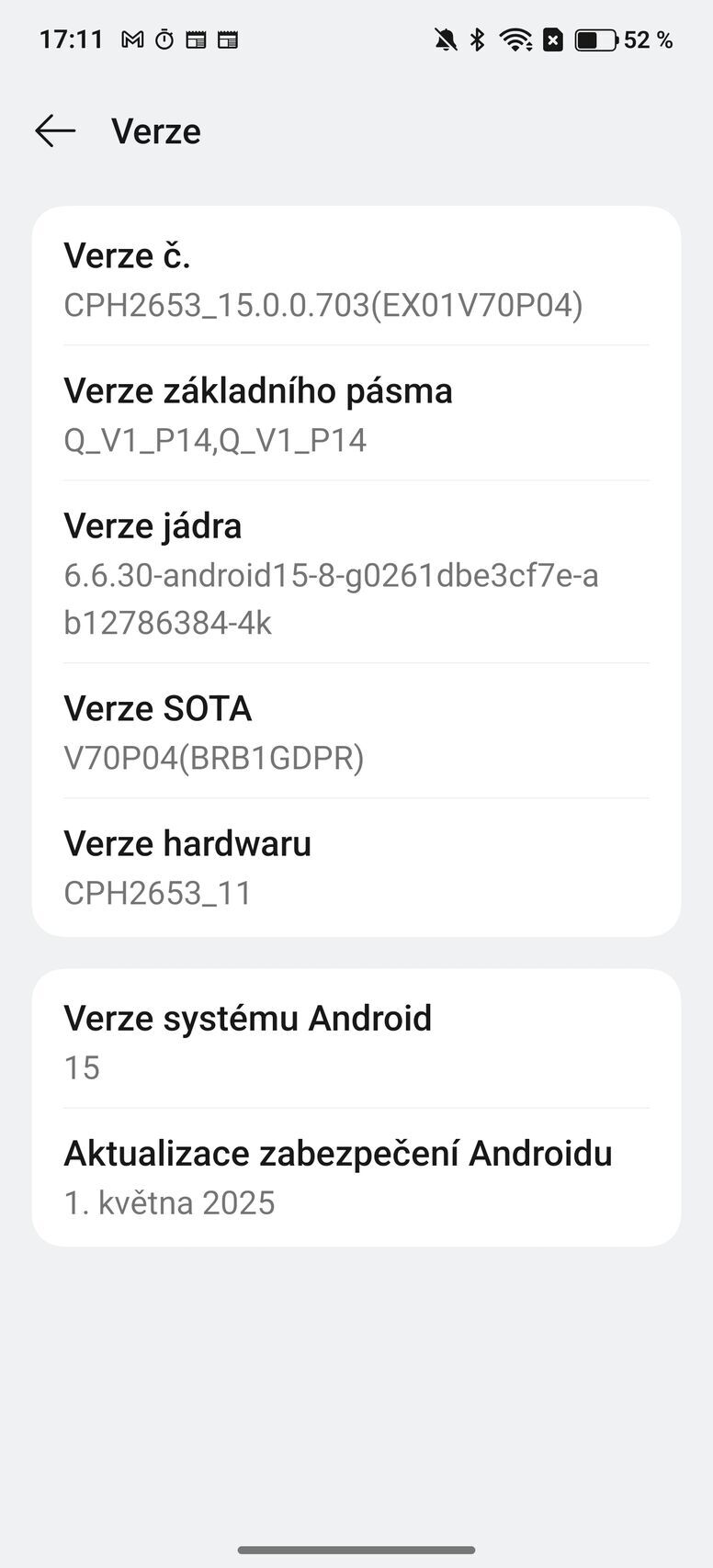
Task: Select the Wi-Fi signal icon
Action: [x=515, y=39]
